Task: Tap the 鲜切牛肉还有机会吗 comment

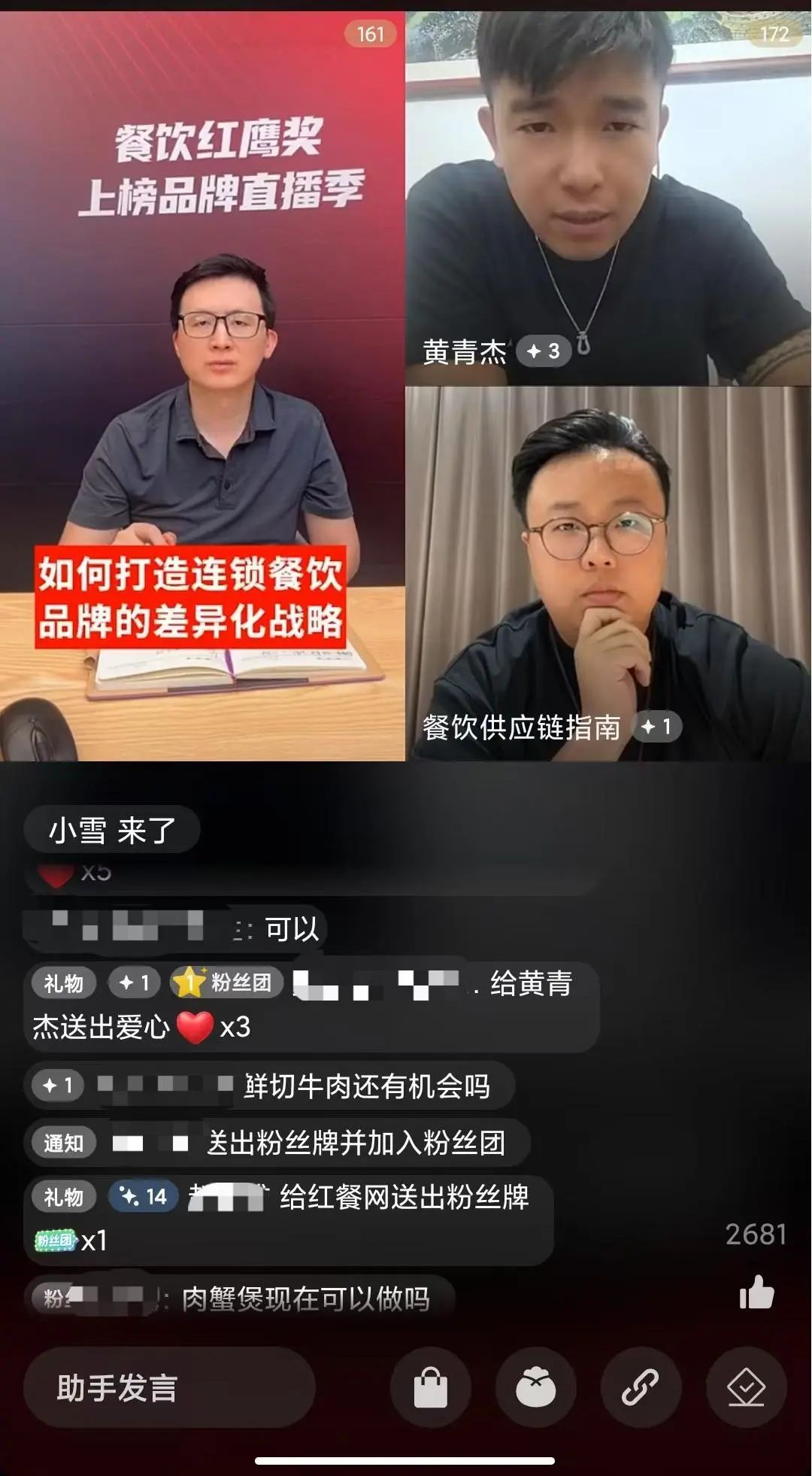Action: [268, 1086]
